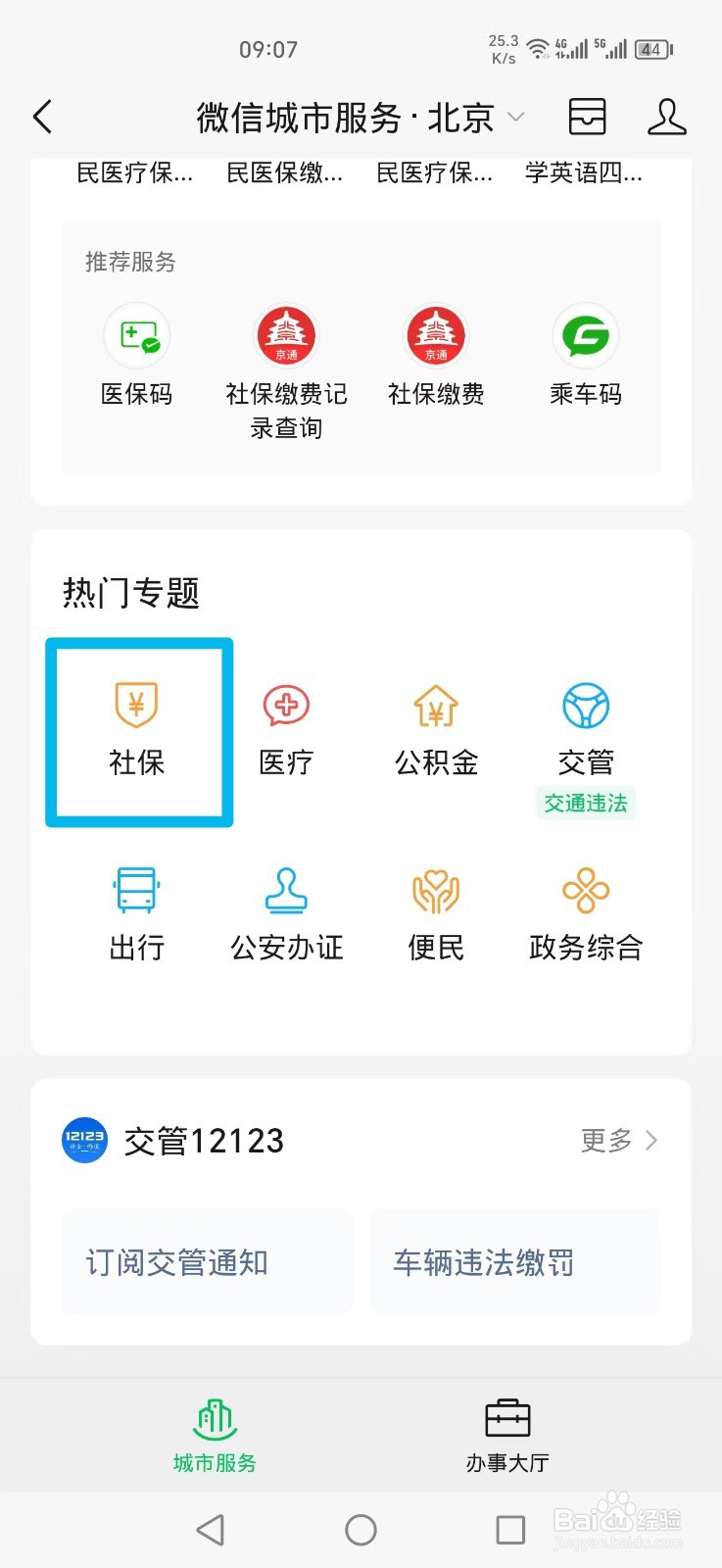Viewport: 722px width, 1568px height.
Task: Open the 出行 travel services icon
Action: point(136,911)
